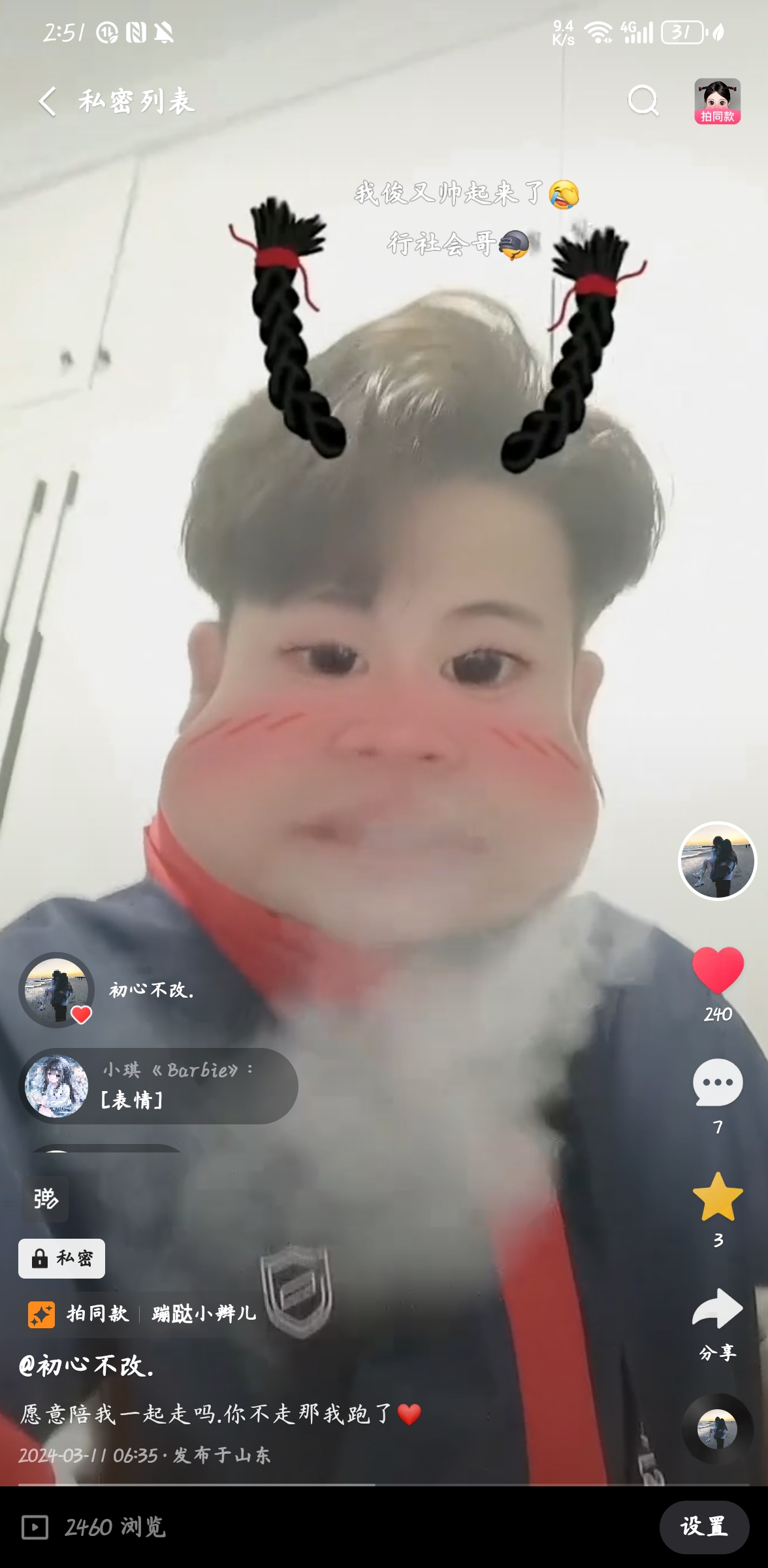The image size is (768, 1568).
Task: Tap the 拍同款 sticker thumbnail at top
Action: tap(717, 101)
